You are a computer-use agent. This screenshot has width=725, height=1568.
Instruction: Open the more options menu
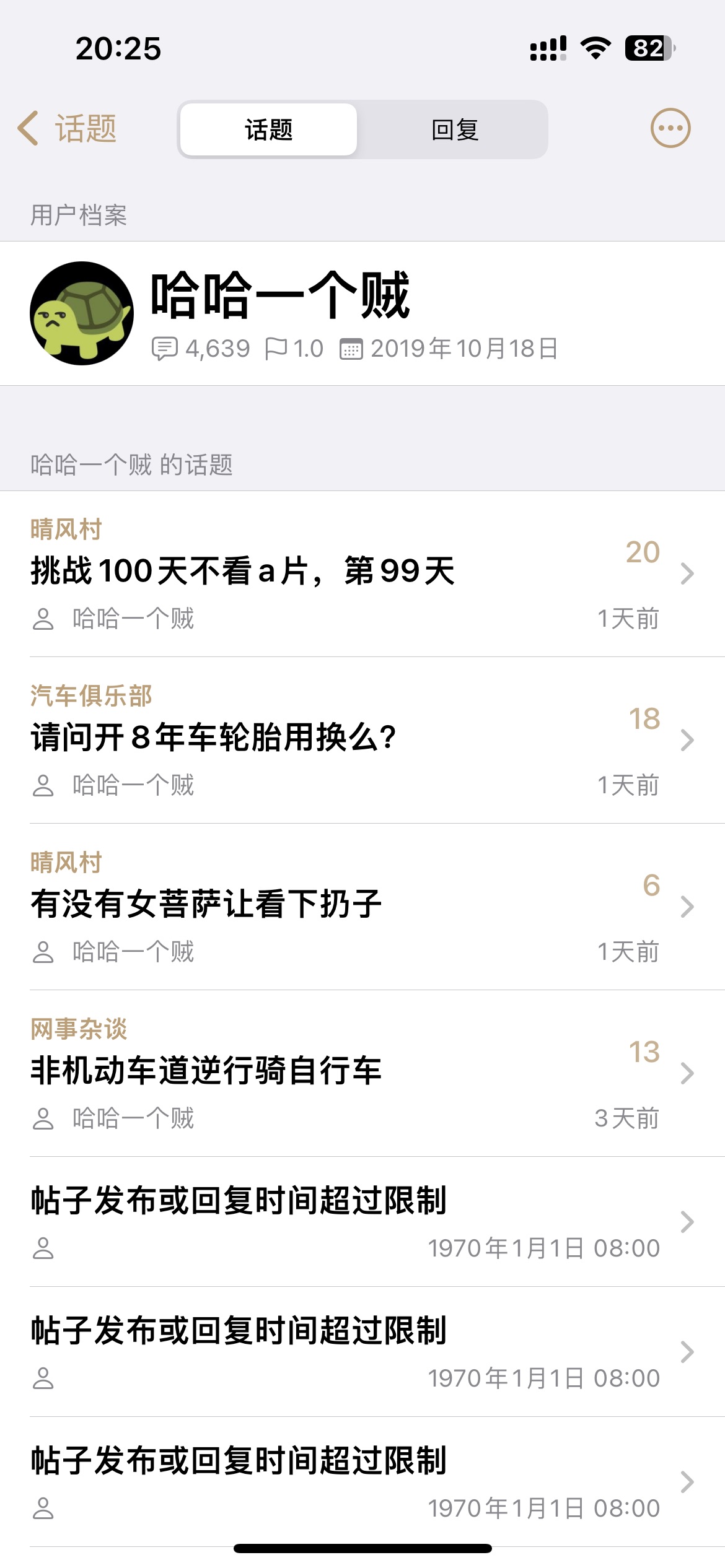click(x=669, y=129)
